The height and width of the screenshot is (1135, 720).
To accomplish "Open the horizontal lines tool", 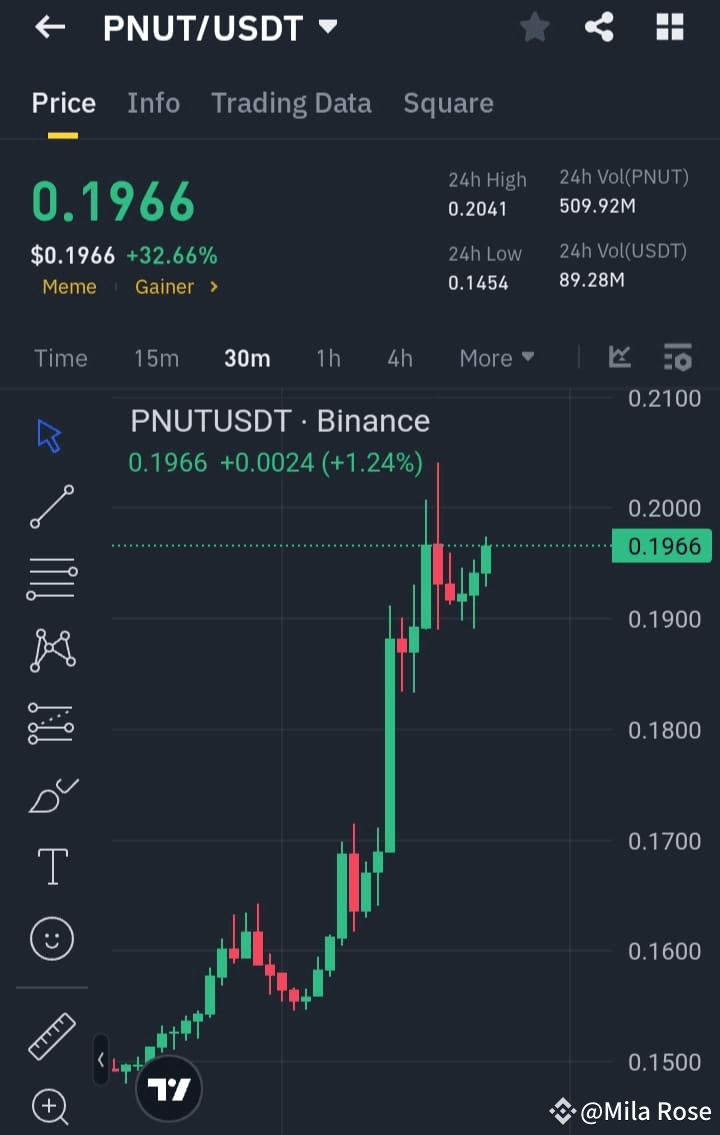I will pyautogui.click(x=51, y=578).
